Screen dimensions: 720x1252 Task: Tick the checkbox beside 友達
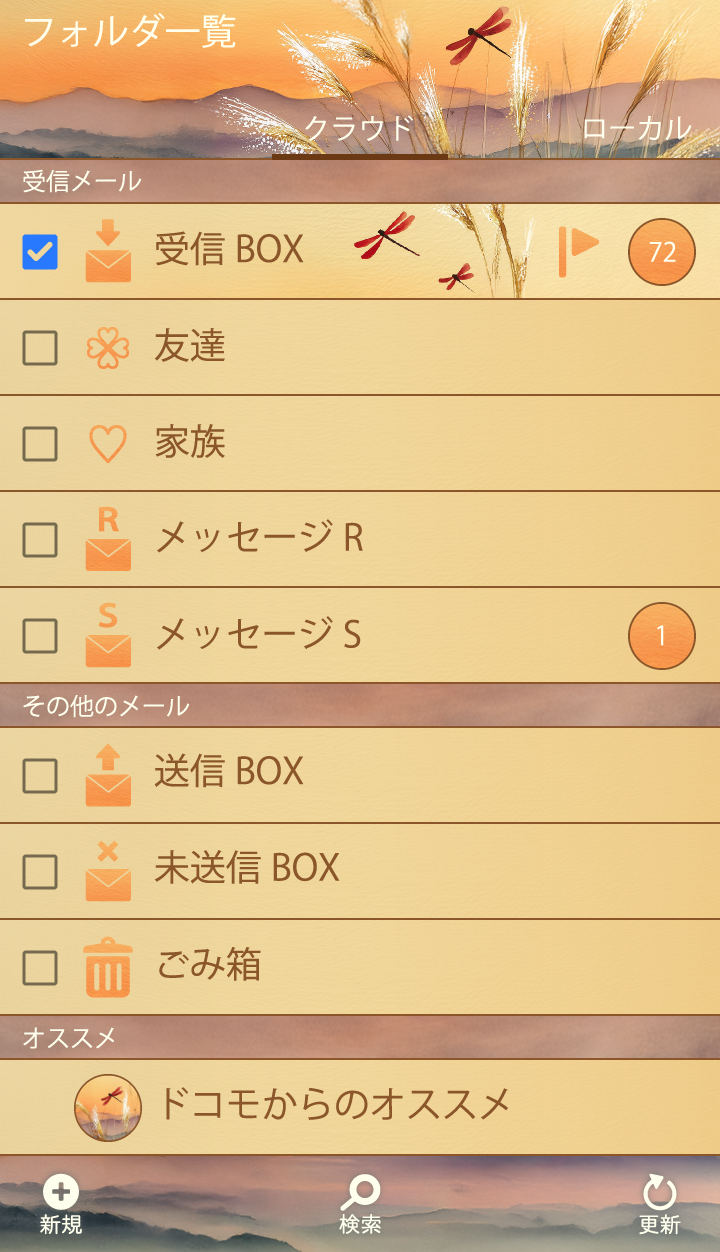coord(40,348)
